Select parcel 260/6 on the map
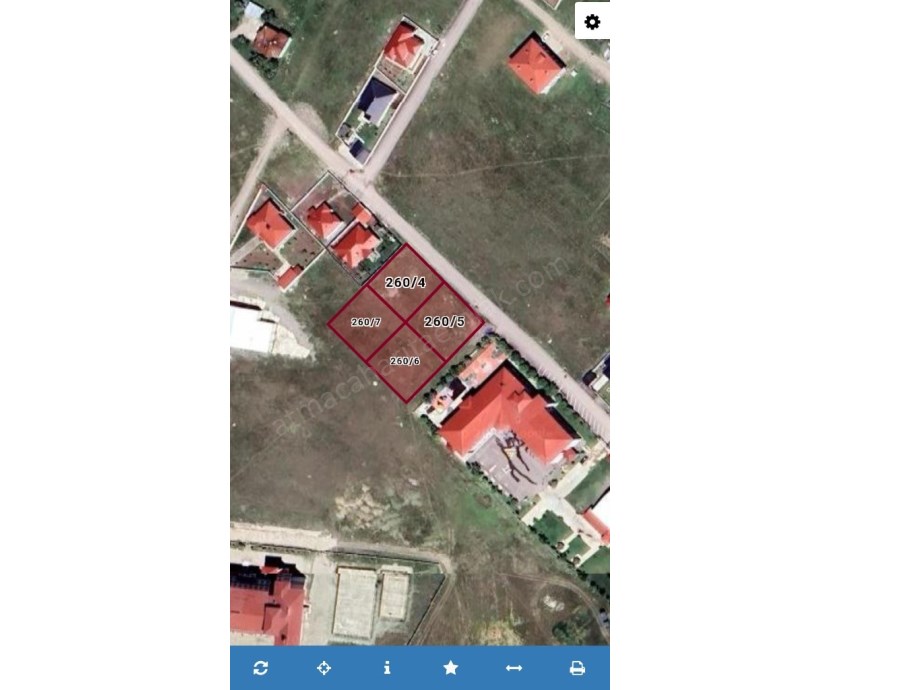 pos(405,361)
